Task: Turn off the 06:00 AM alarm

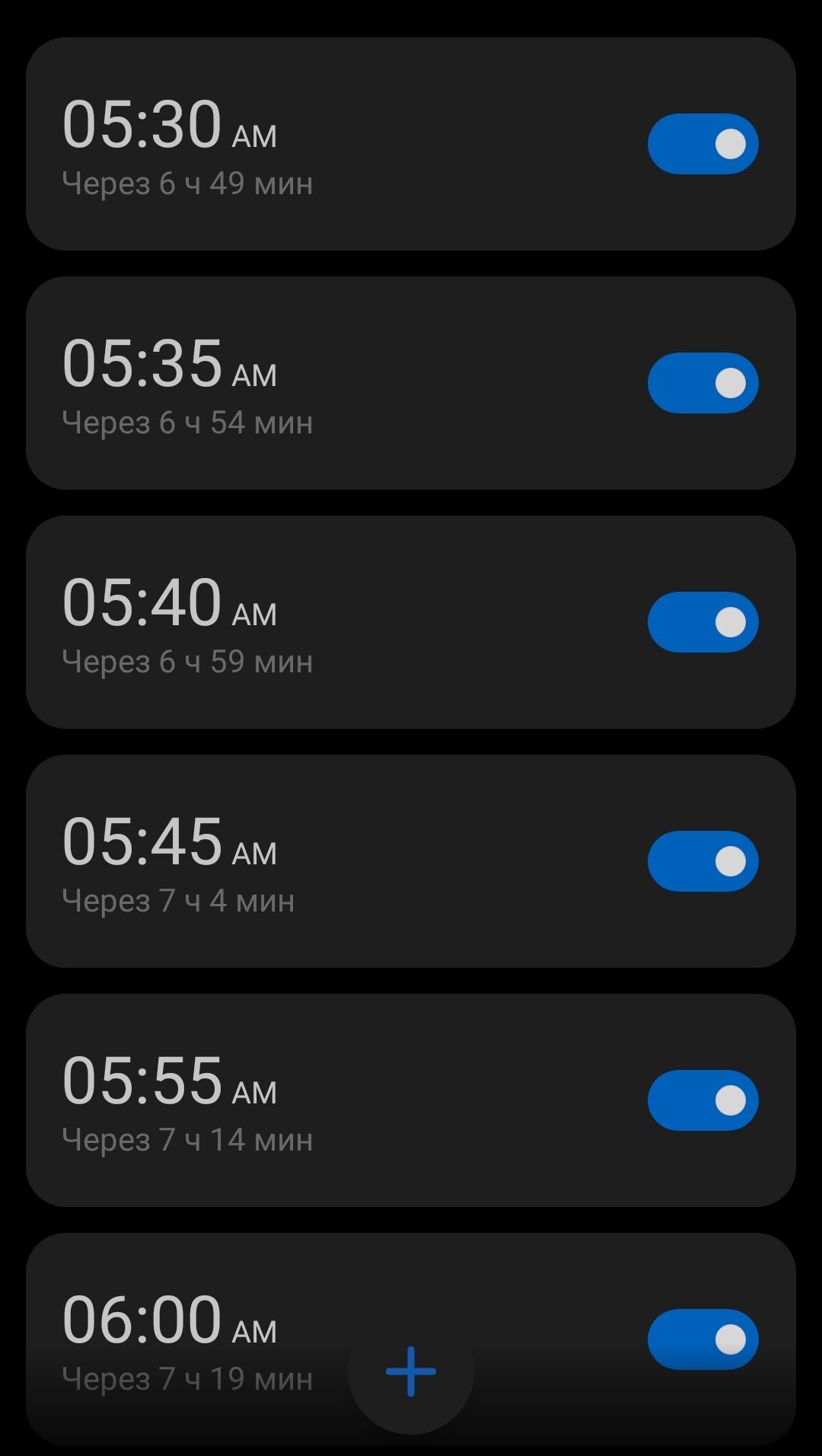Action: coord(703,1339)
